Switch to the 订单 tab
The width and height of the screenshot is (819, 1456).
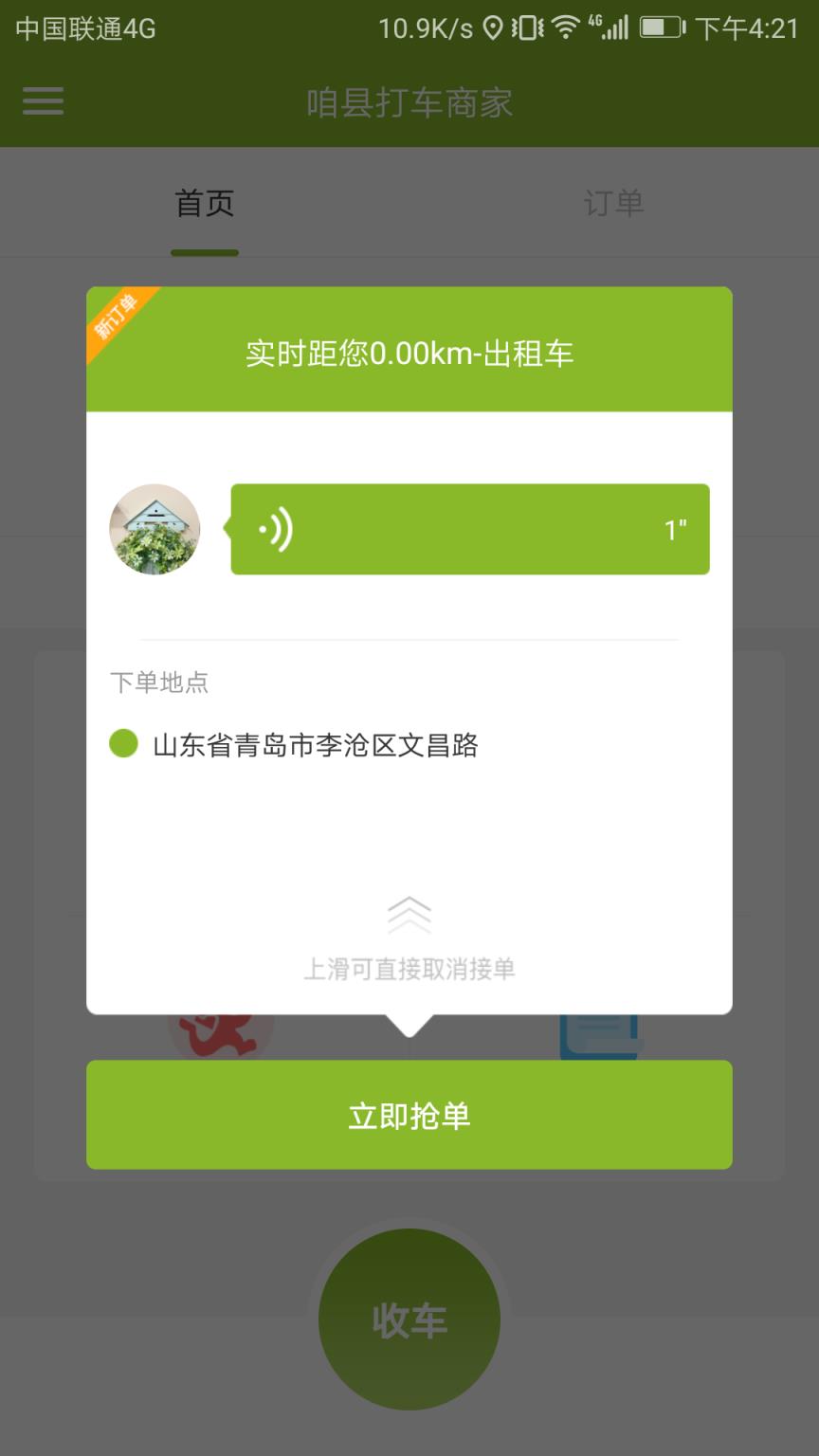(x=613, y=202)
